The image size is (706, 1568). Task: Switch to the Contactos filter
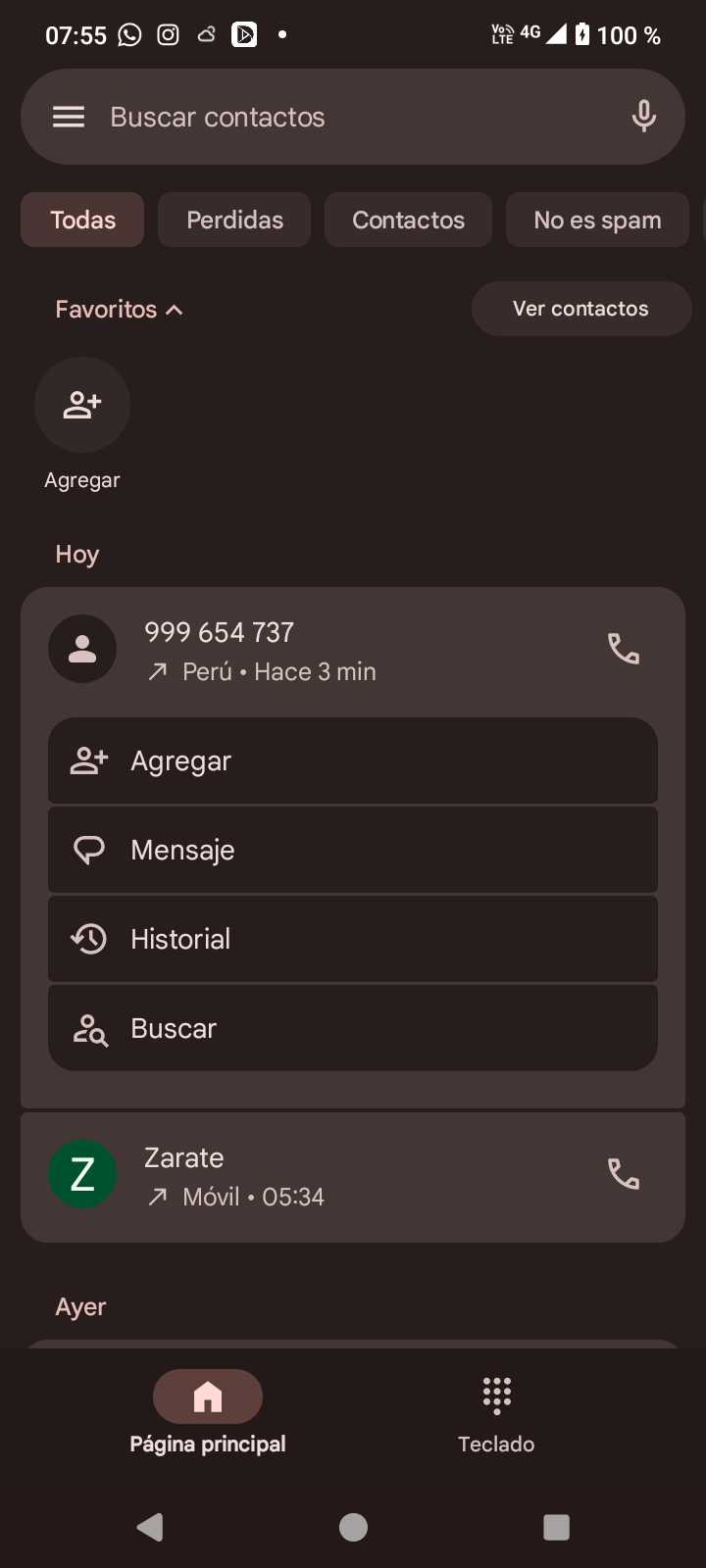click(x=408, y=220)
